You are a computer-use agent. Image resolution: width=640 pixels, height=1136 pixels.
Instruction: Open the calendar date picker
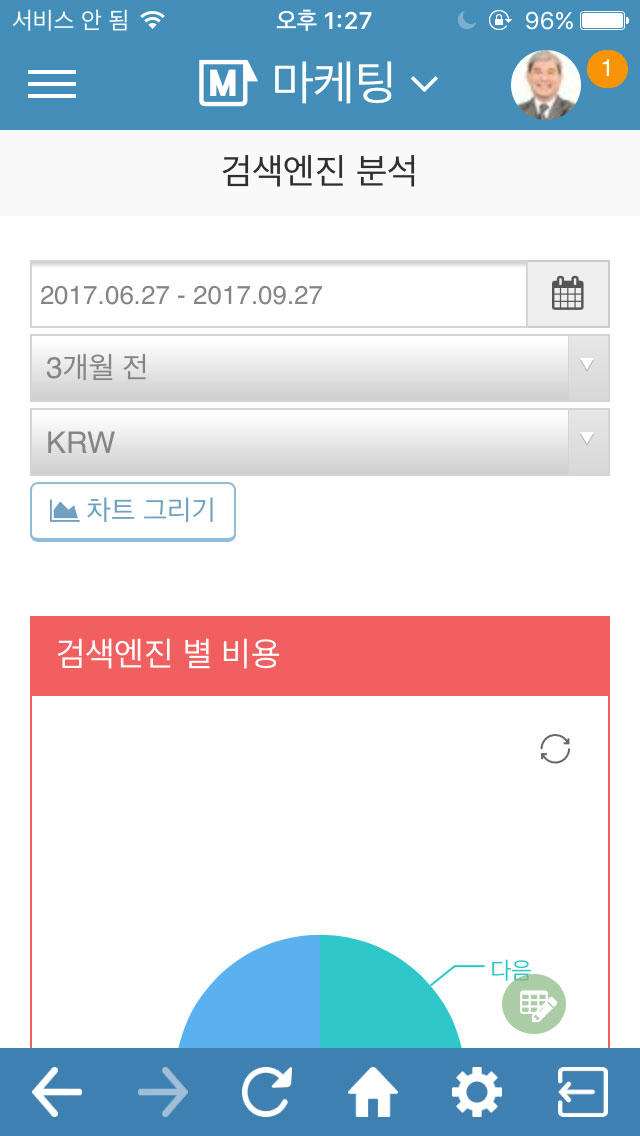tap(568, 294)
